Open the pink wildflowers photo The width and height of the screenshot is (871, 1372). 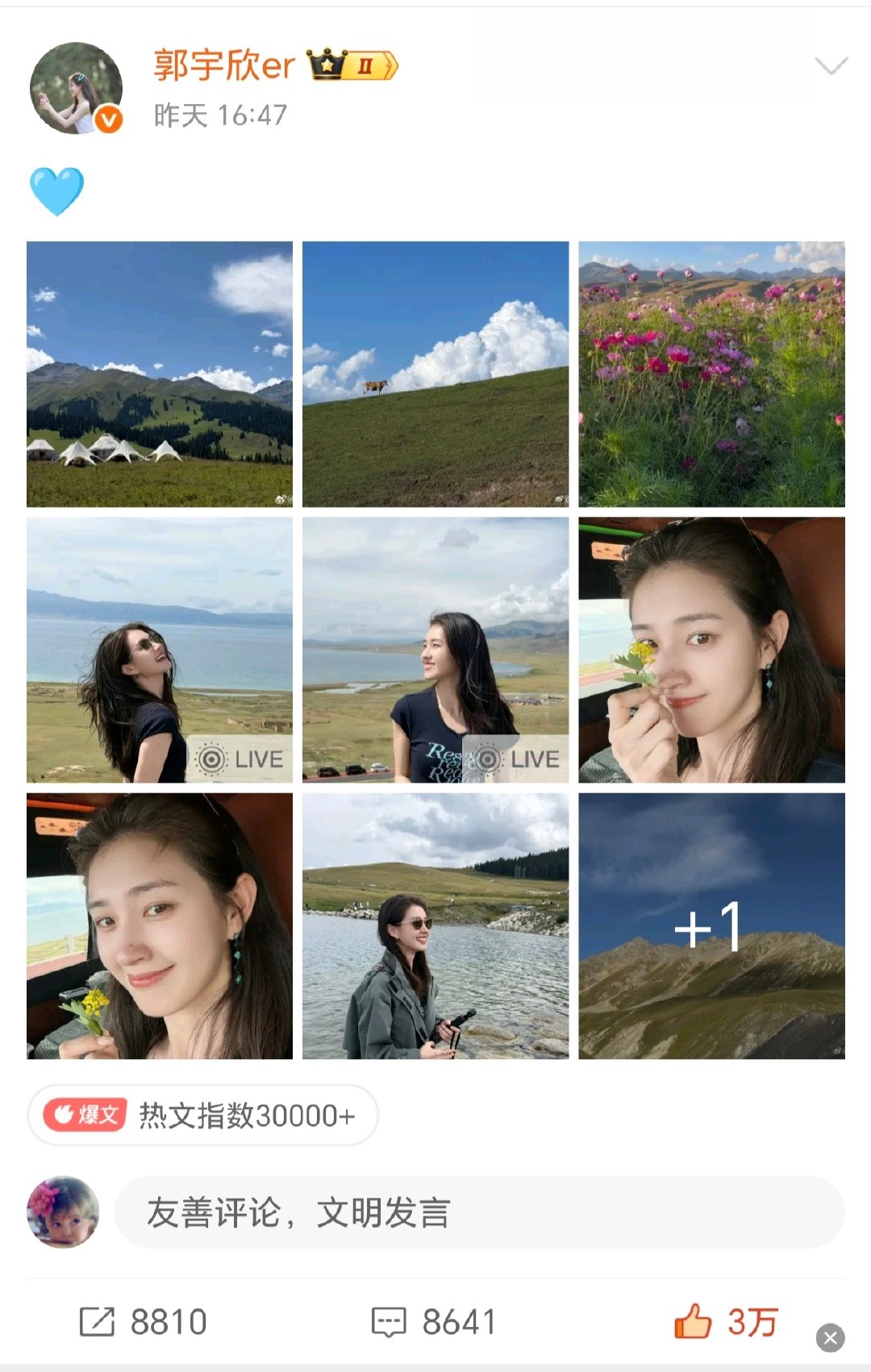(711, 374)
